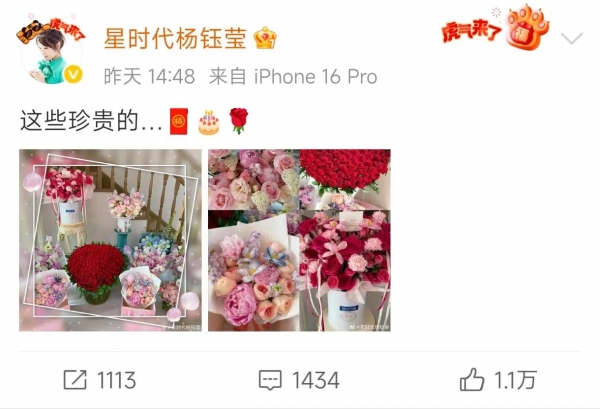Expand the post options chevron

571,39
